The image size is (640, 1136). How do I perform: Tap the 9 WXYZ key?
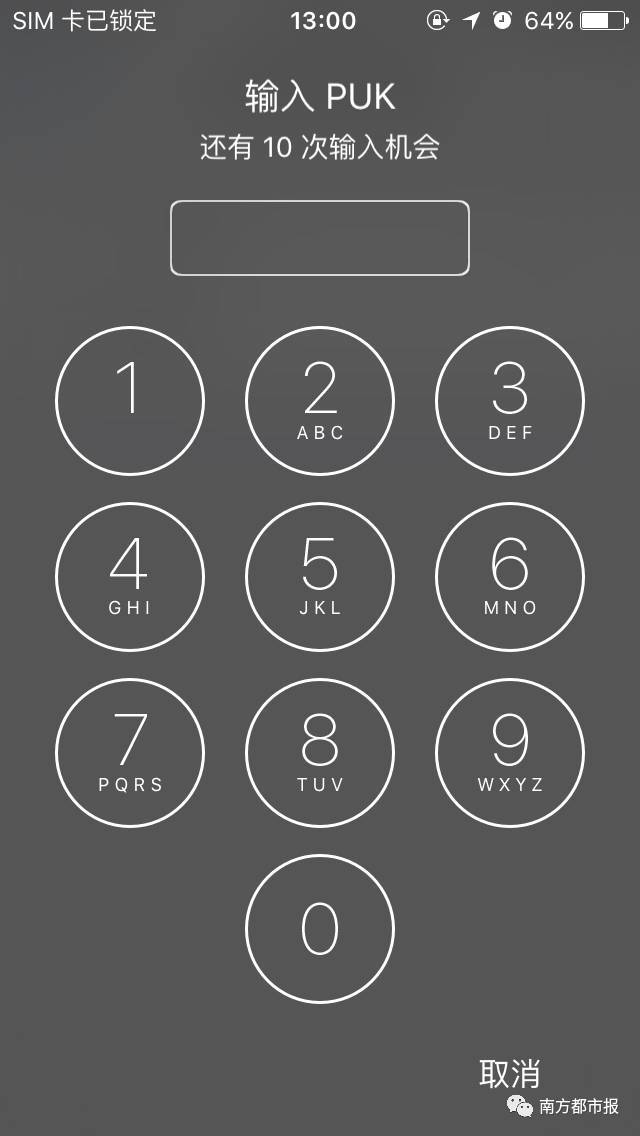click(x=510, y=753)
